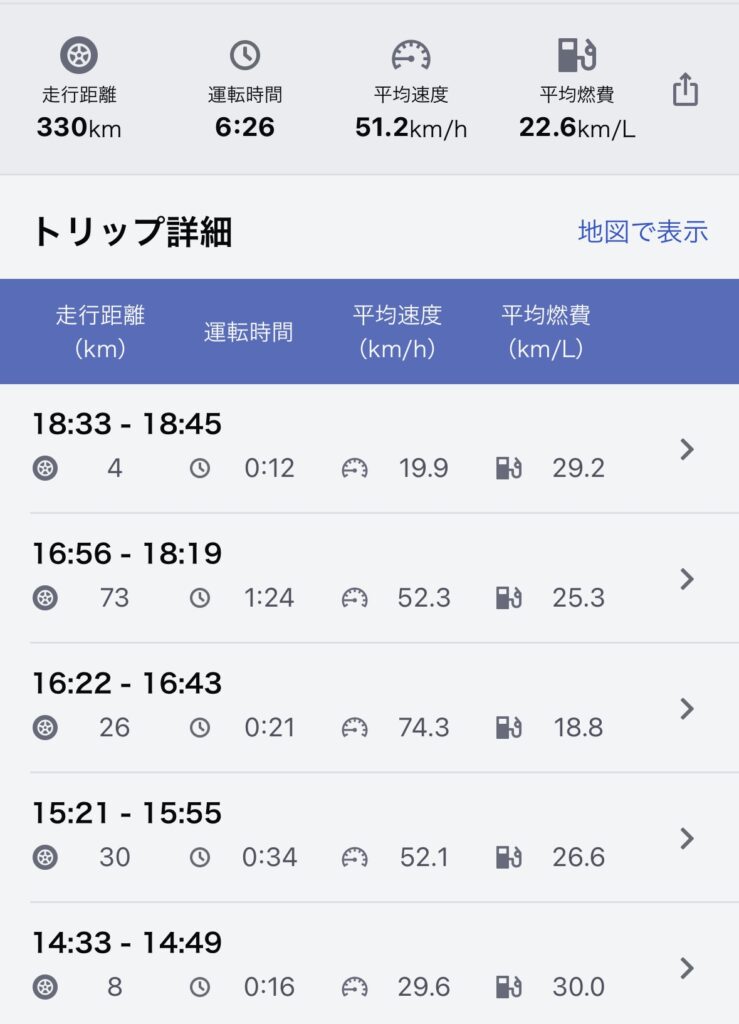Tap the 14:33 - 14:49 trip entry
The image size is (739, 1024).
click(x=368, y=966)
